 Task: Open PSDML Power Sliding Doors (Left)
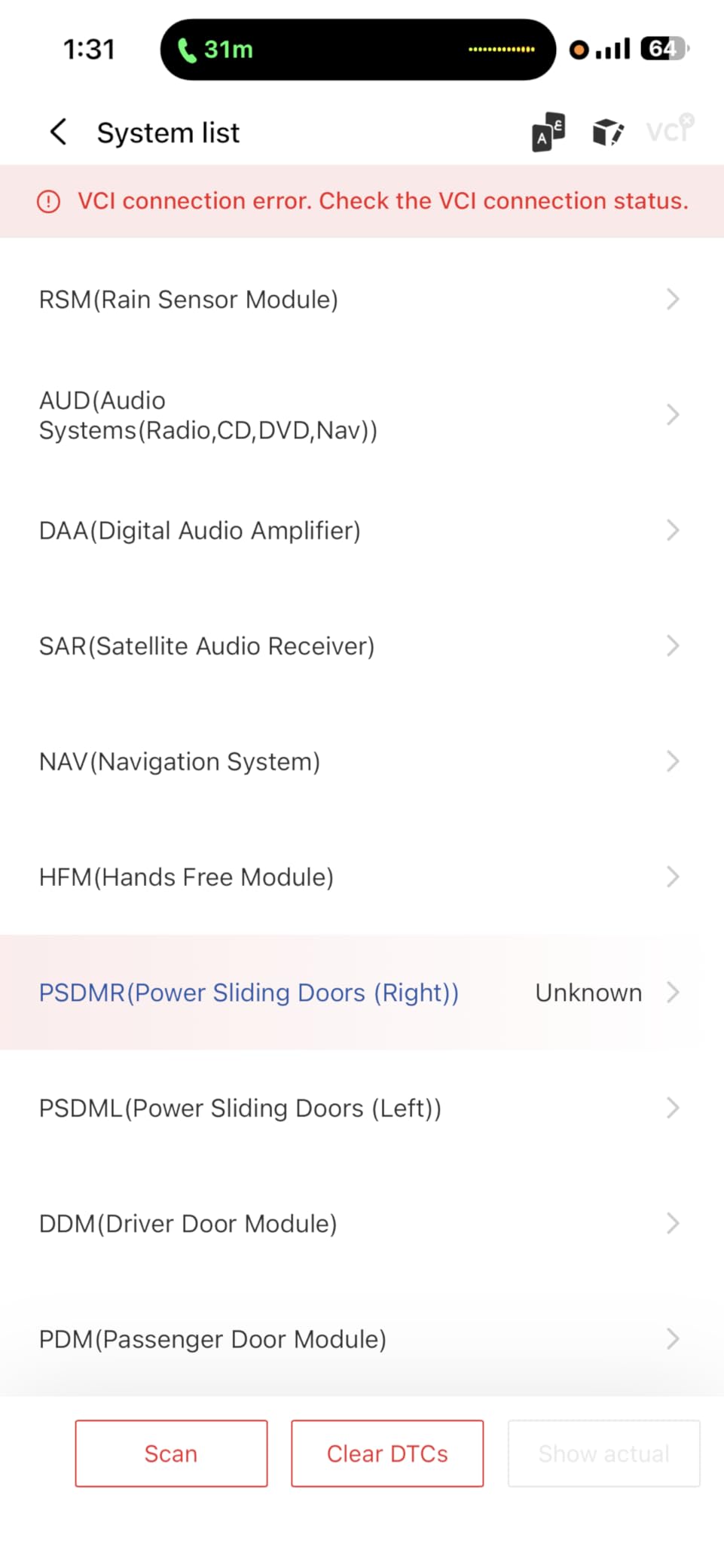click(362, 1109)
